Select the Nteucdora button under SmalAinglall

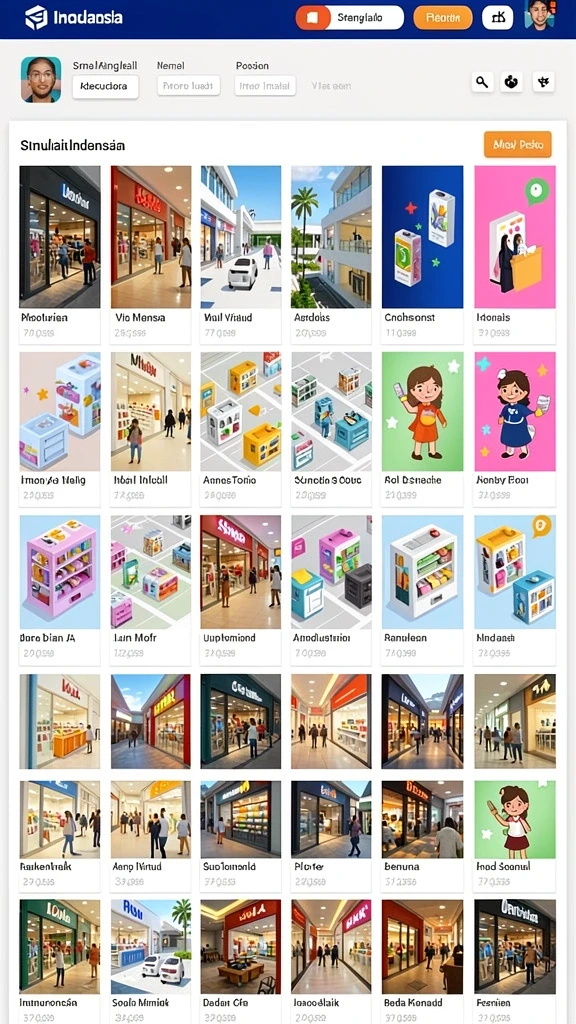click(105, 86)
